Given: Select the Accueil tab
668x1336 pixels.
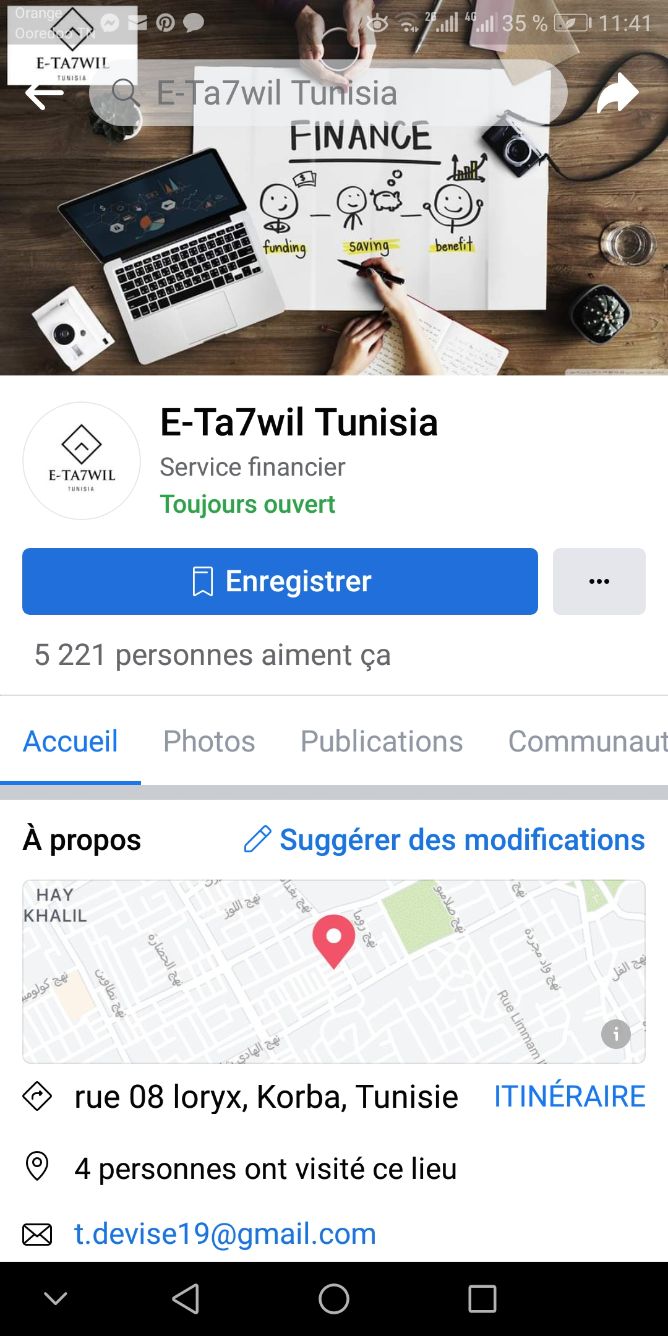Looking at the screenshot, I should (70, 741).
